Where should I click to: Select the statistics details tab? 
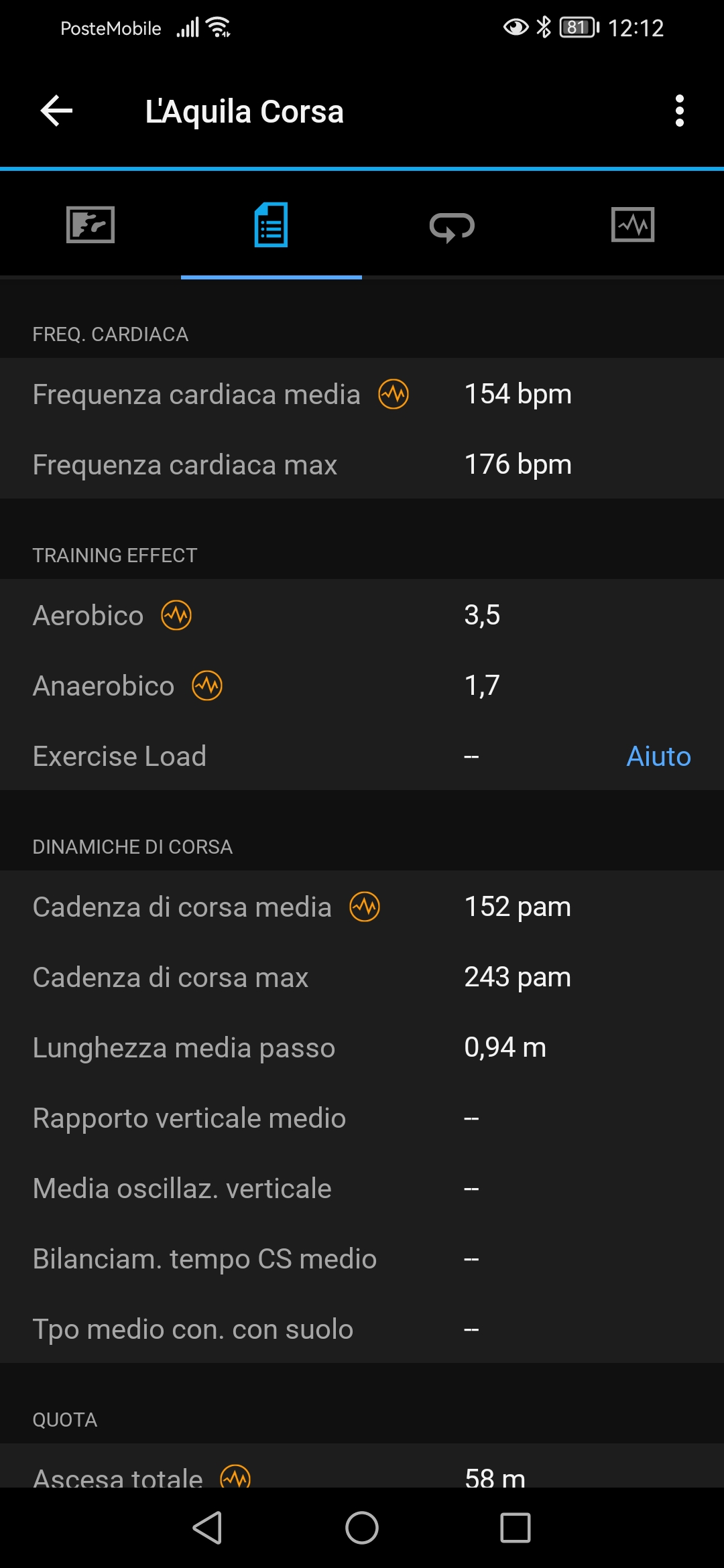[271, 225]
